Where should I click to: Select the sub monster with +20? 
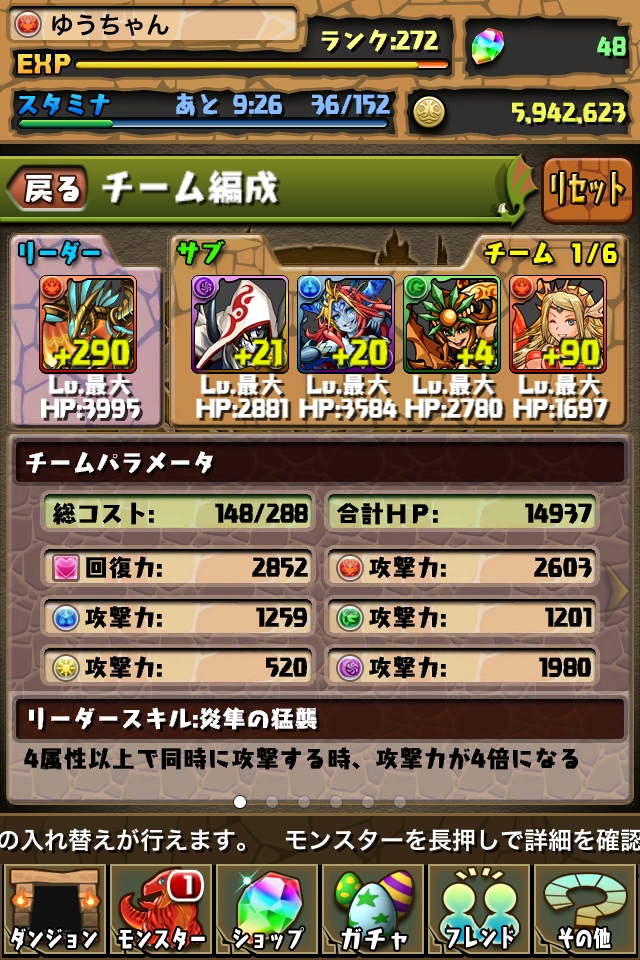click(346, 325)
